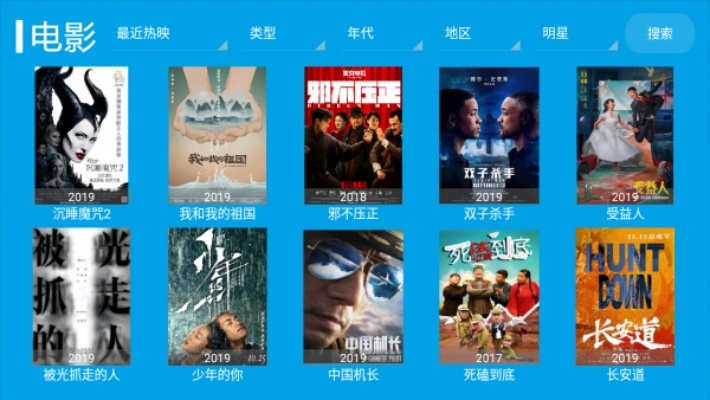
Task: View the film 长安道
Action: (x=625, y=297)
